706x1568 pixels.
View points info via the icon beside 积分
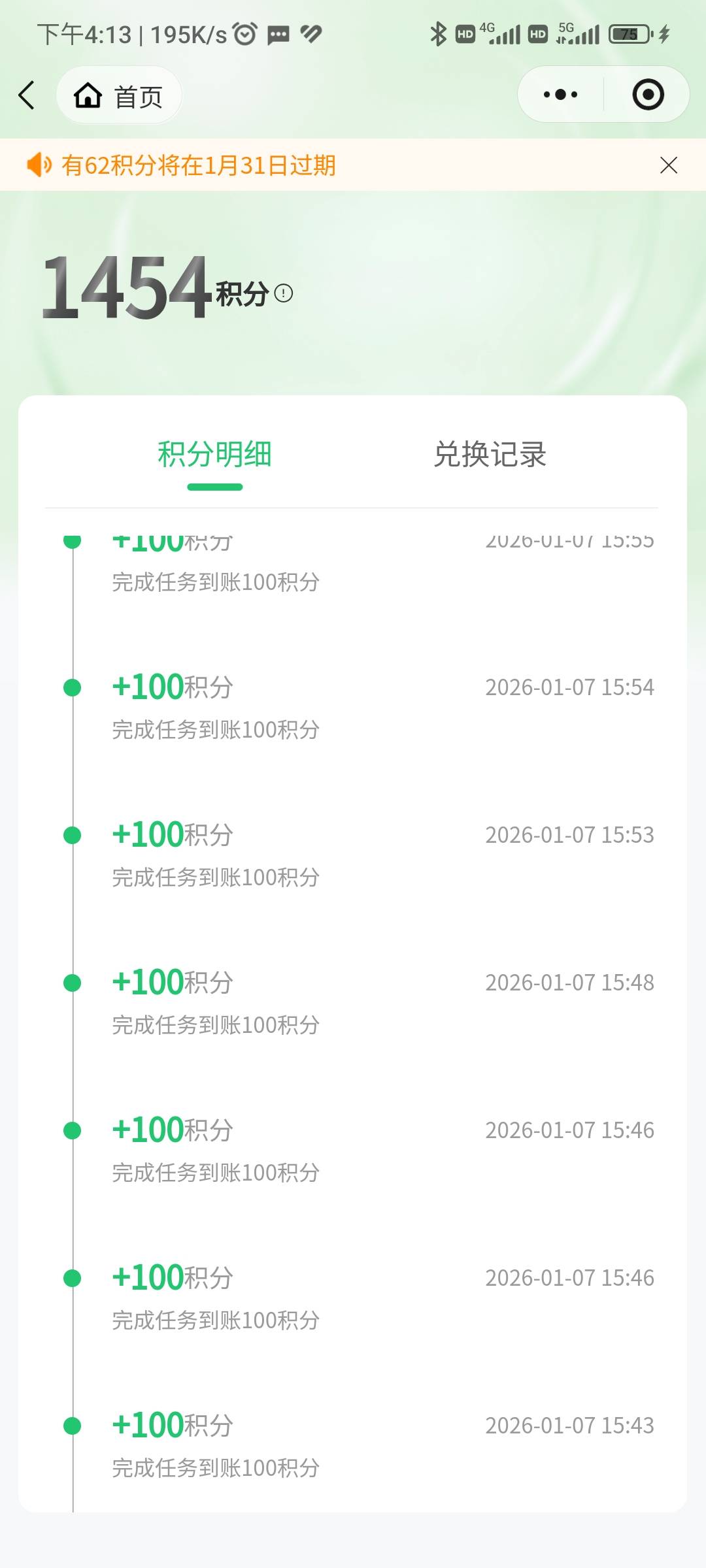[283, 293]
